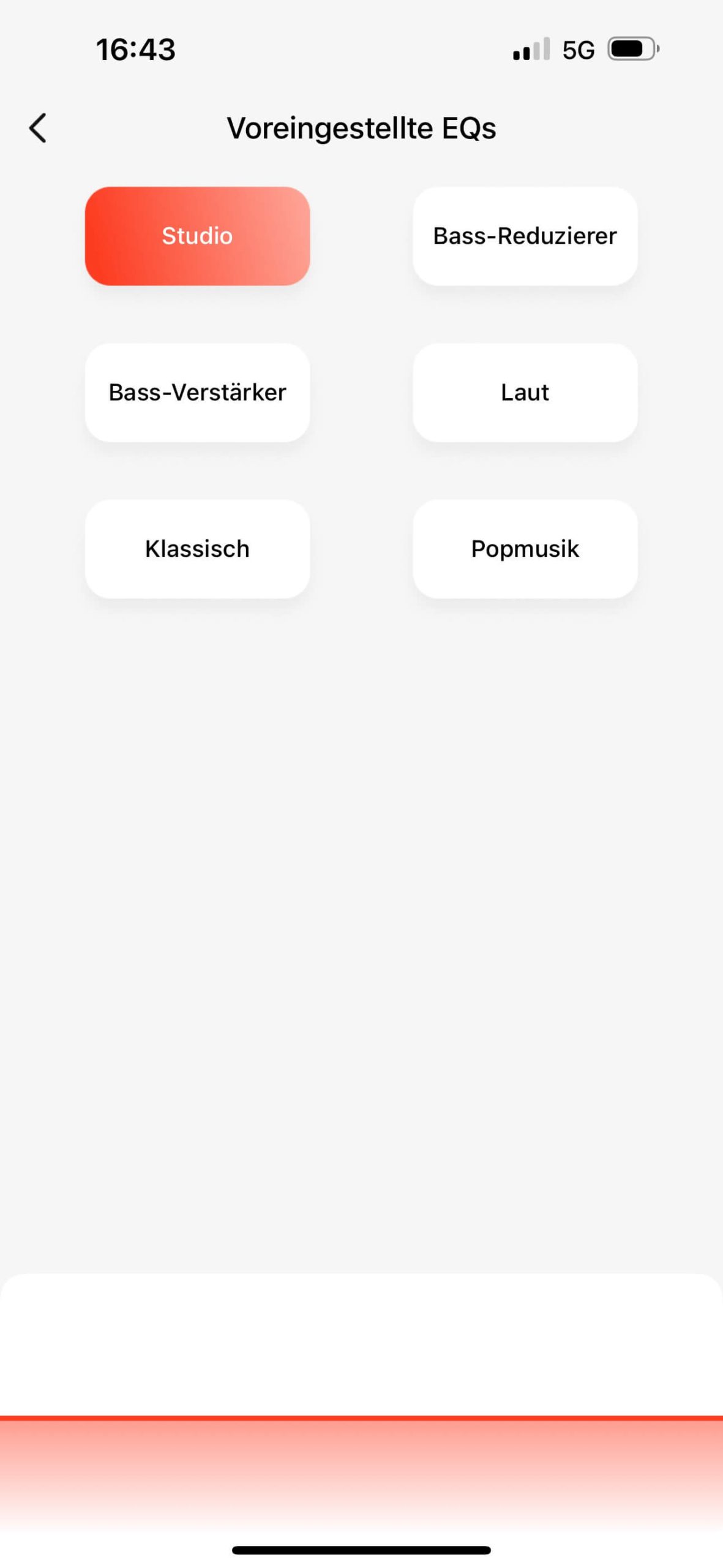Pick the Klassisch EQ preset

click(x=197, y=548)
